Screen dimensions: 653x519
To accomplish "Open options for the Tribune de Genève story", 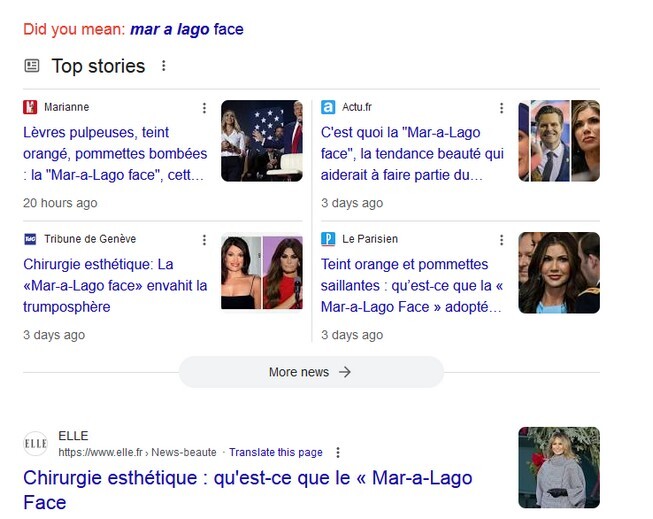I will [204, 240].
